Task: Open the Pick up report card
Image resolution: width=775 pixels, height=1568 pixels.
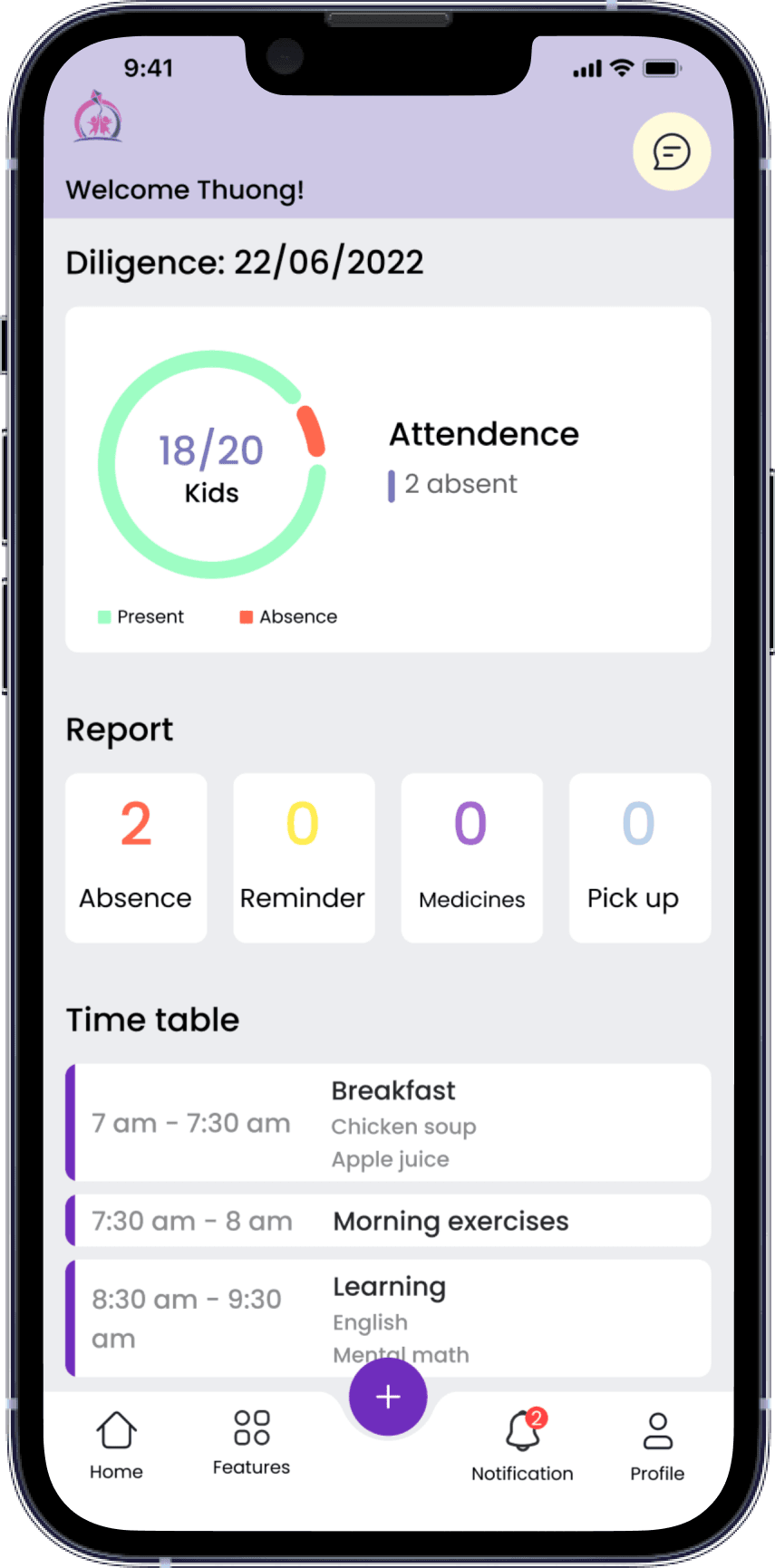Action: (639, 857)
